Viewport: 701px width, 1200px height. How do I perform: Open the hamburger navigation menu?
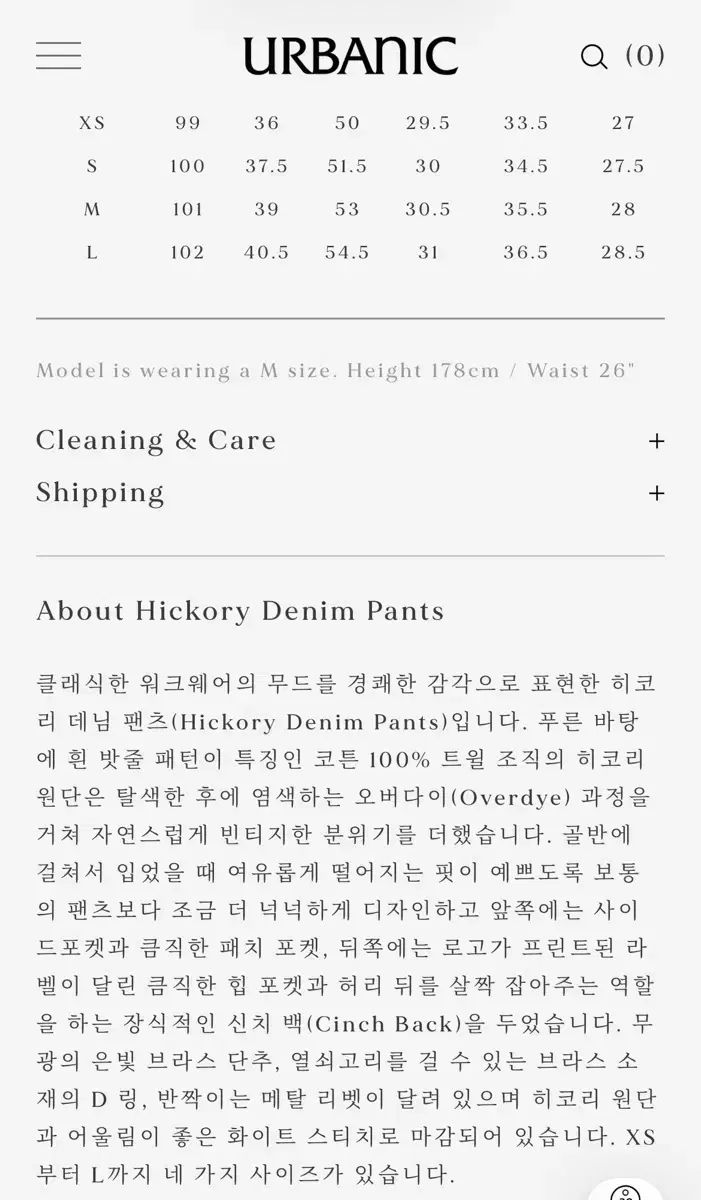(59, 56)
